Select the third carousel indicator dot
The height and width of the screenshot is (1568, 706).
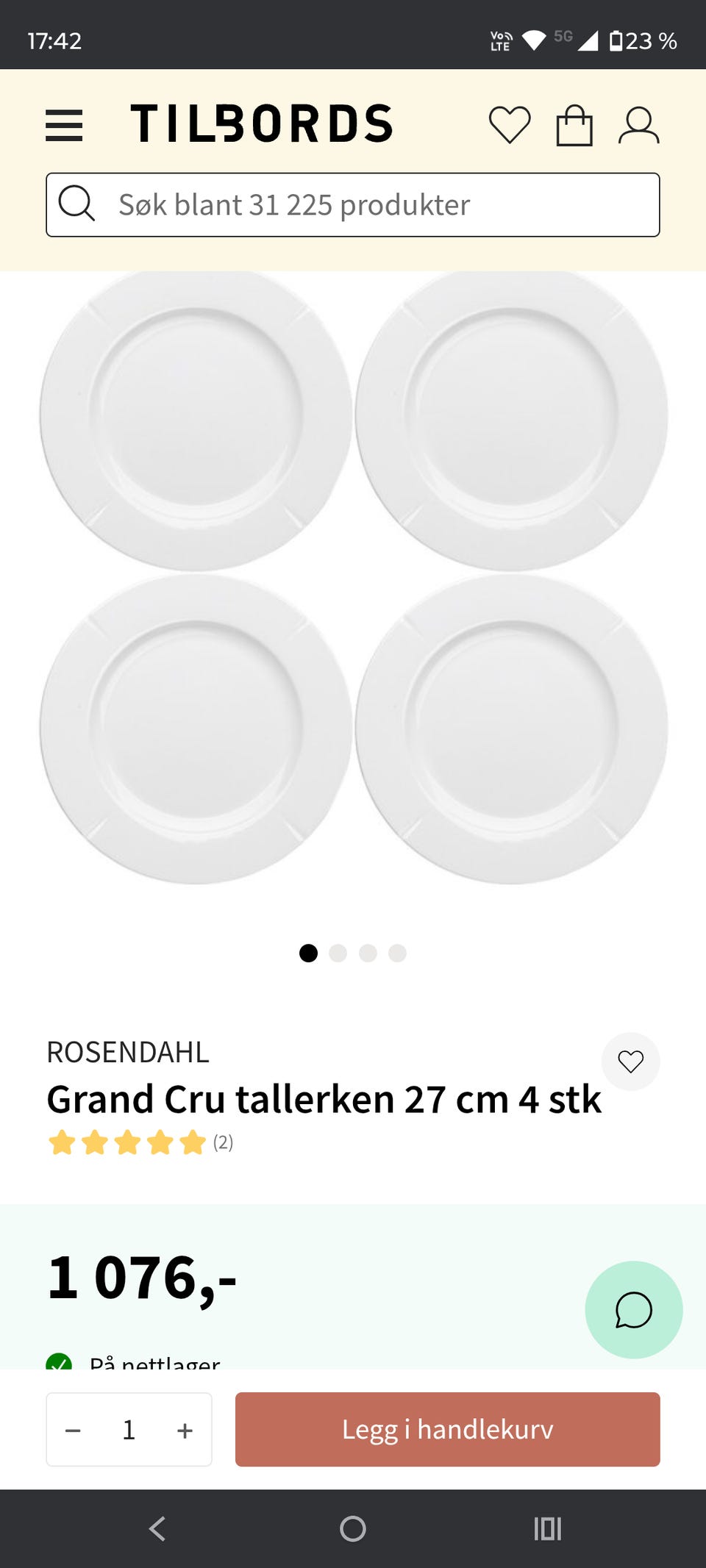[368, 953]
